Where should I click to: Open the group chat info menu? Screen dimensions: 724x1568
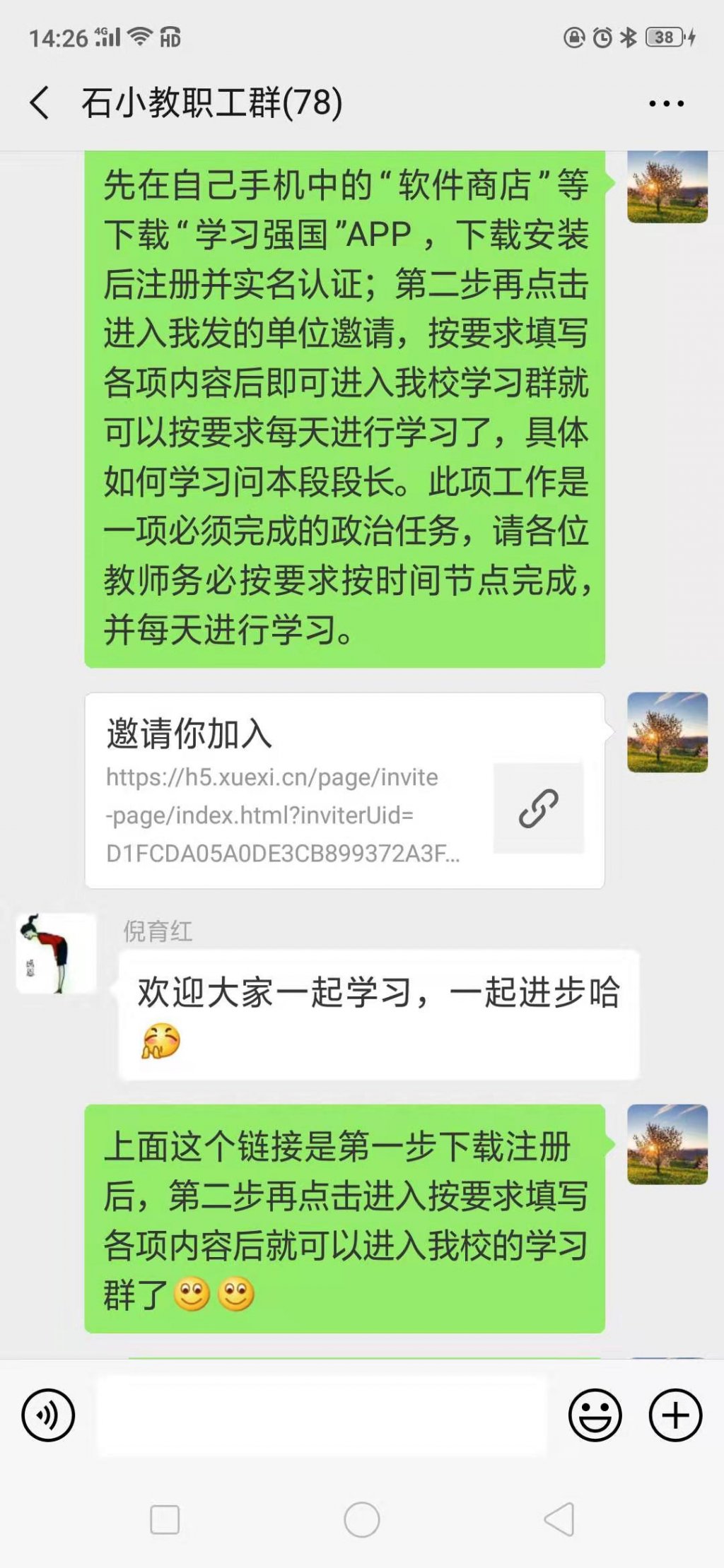click(666, 104)
